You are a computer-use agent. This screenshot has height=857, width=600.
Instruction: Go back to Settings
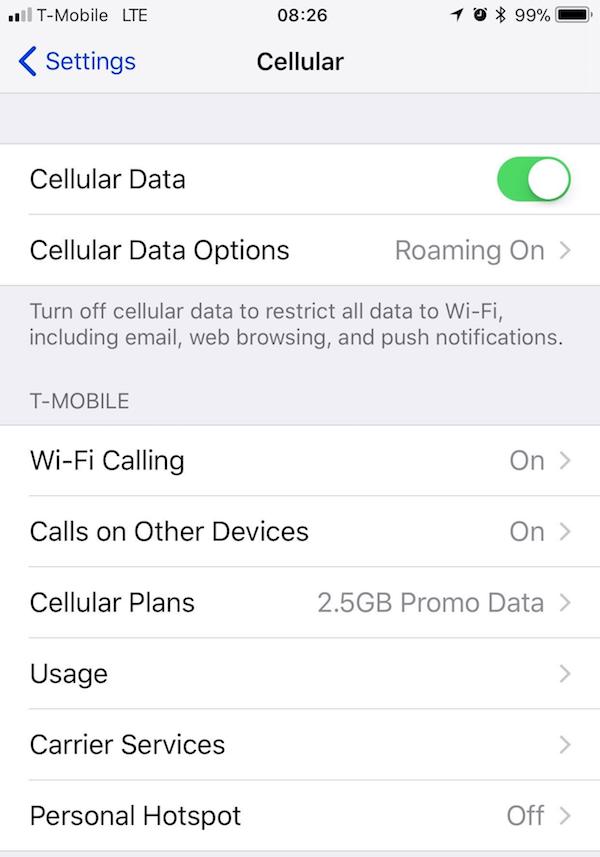78,62
